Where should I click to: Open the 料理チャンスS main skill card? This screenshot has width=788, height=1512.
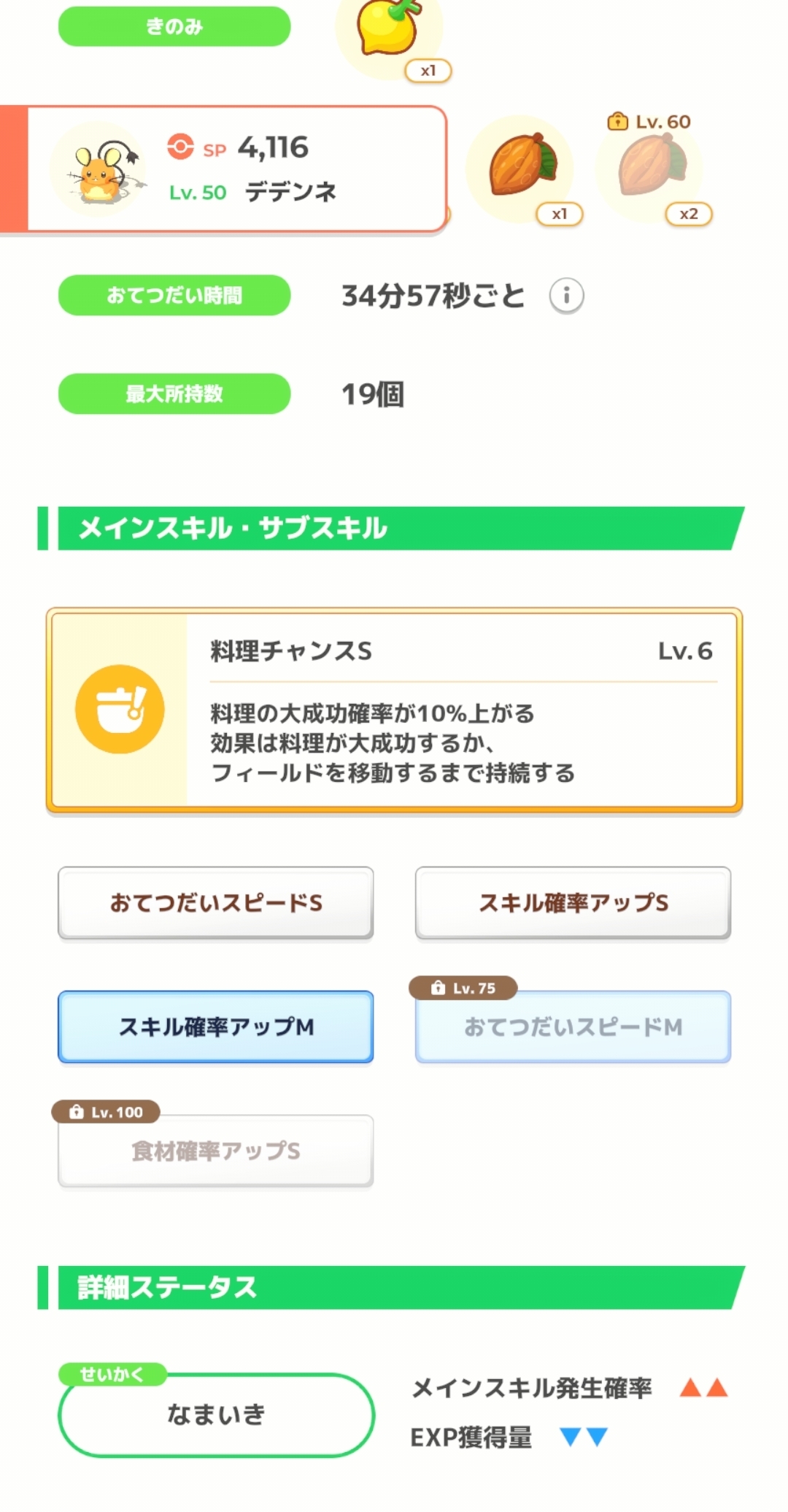(x=394, y=710)
